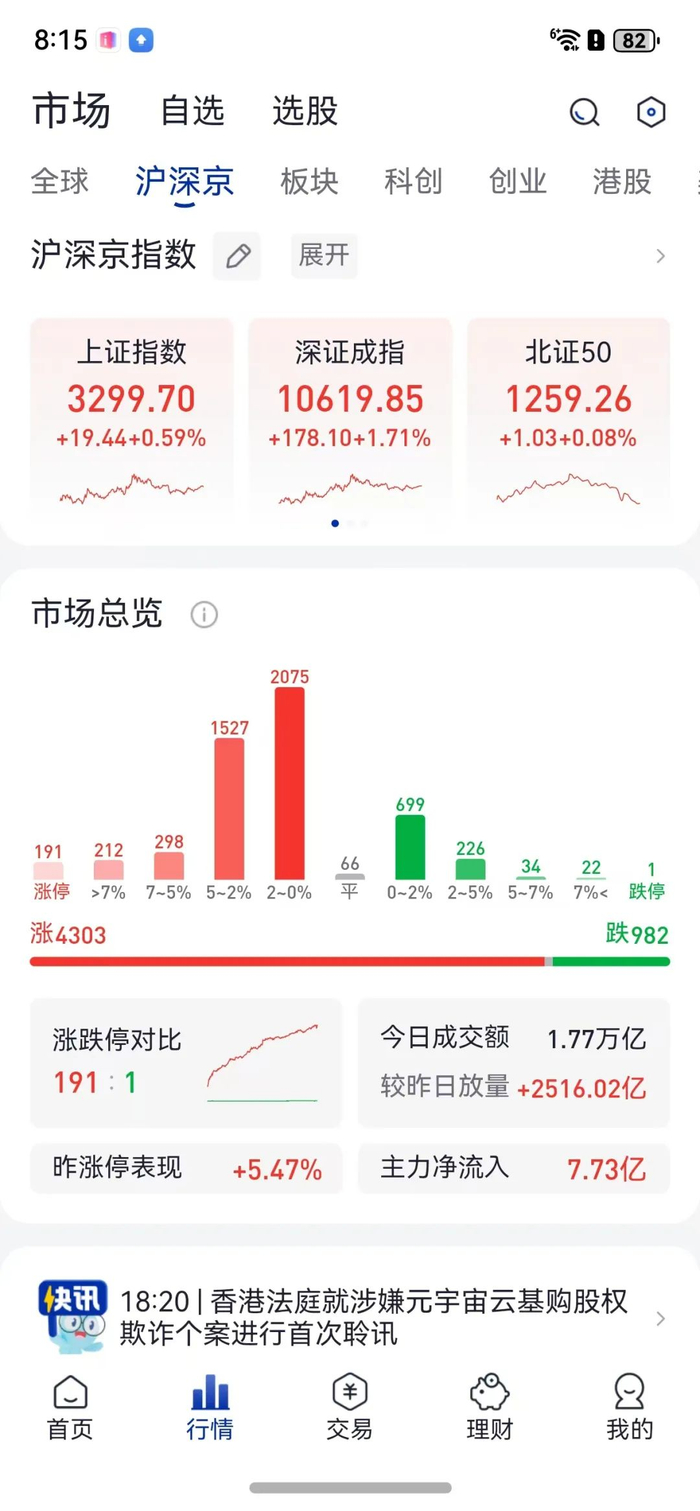Viewport: 700px width, 1511px height.
Task: Open the 理财 tab
Action: click(x=490, y=1407)
